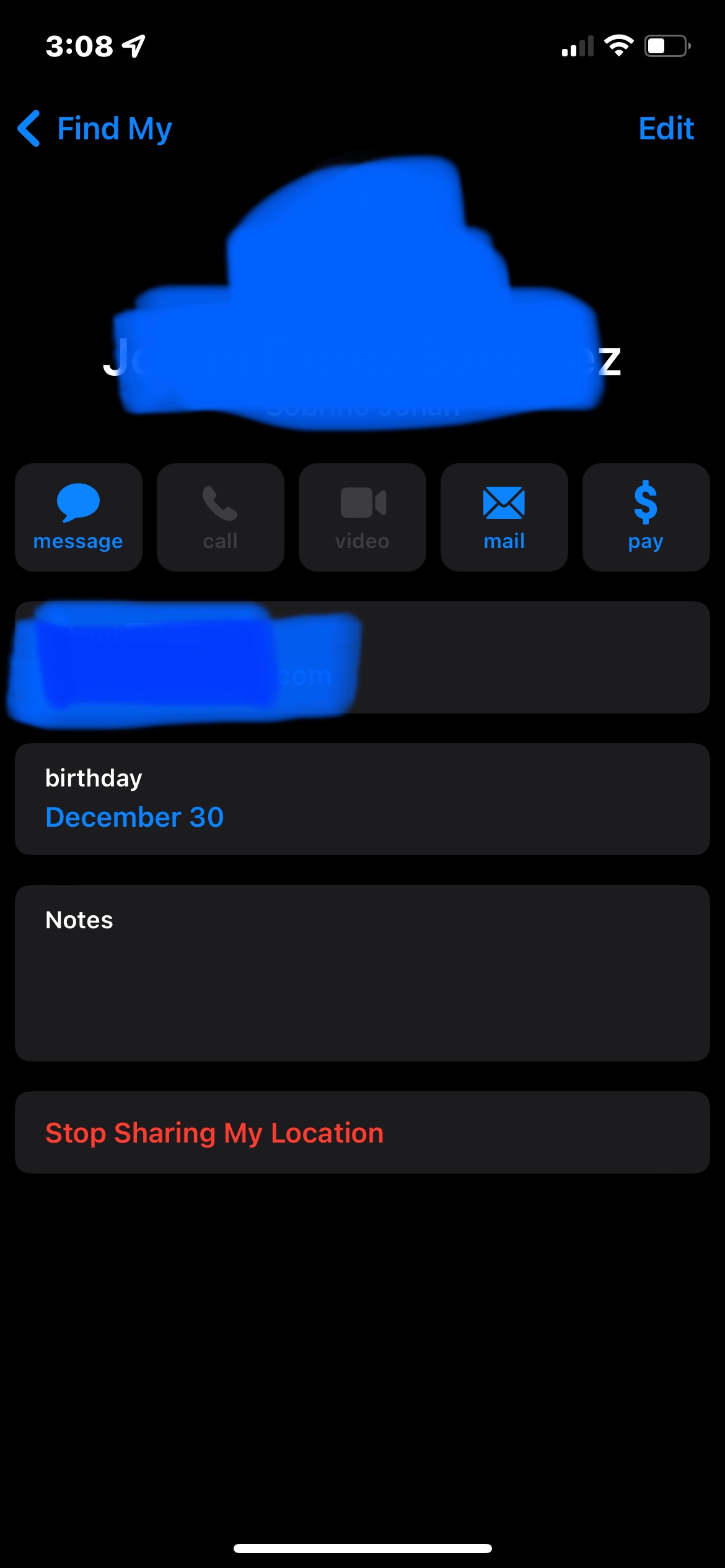Send a message to this contact
Viewport: 725px width, 1568px height.
[x=79, y=517]
